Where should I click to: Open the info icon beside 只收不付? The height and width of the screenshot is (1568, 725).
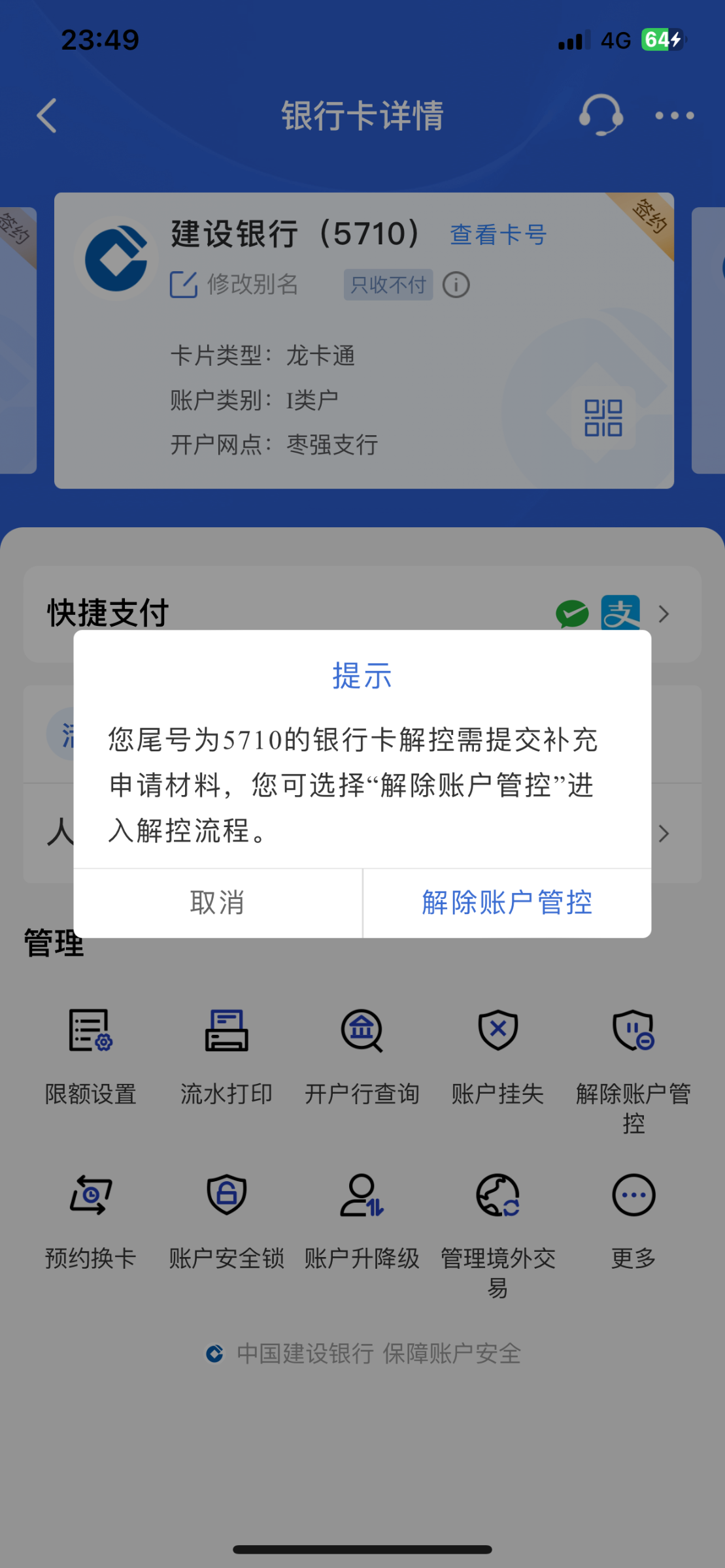[456, 285]
